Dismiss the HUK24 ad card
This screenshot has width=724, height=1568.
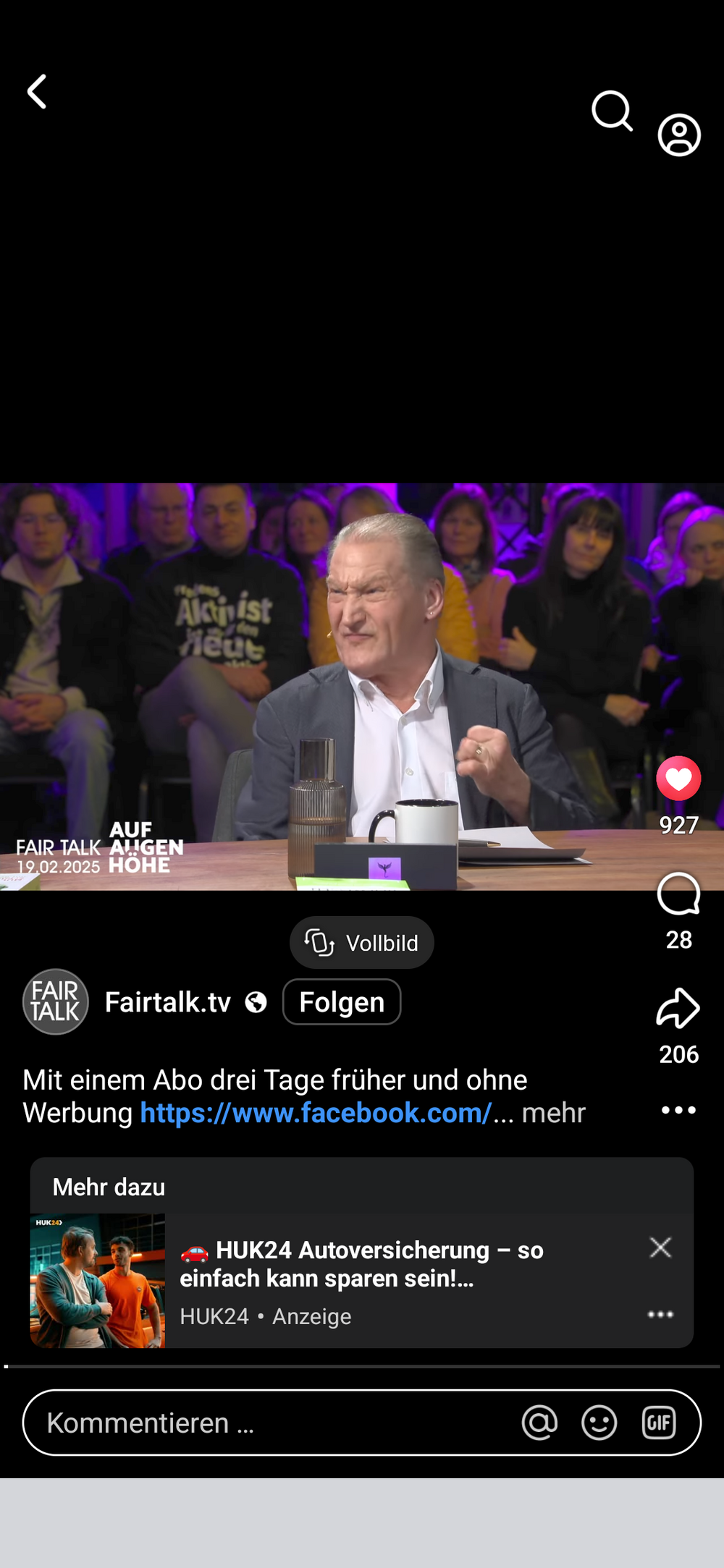(x=660, y=1247)
